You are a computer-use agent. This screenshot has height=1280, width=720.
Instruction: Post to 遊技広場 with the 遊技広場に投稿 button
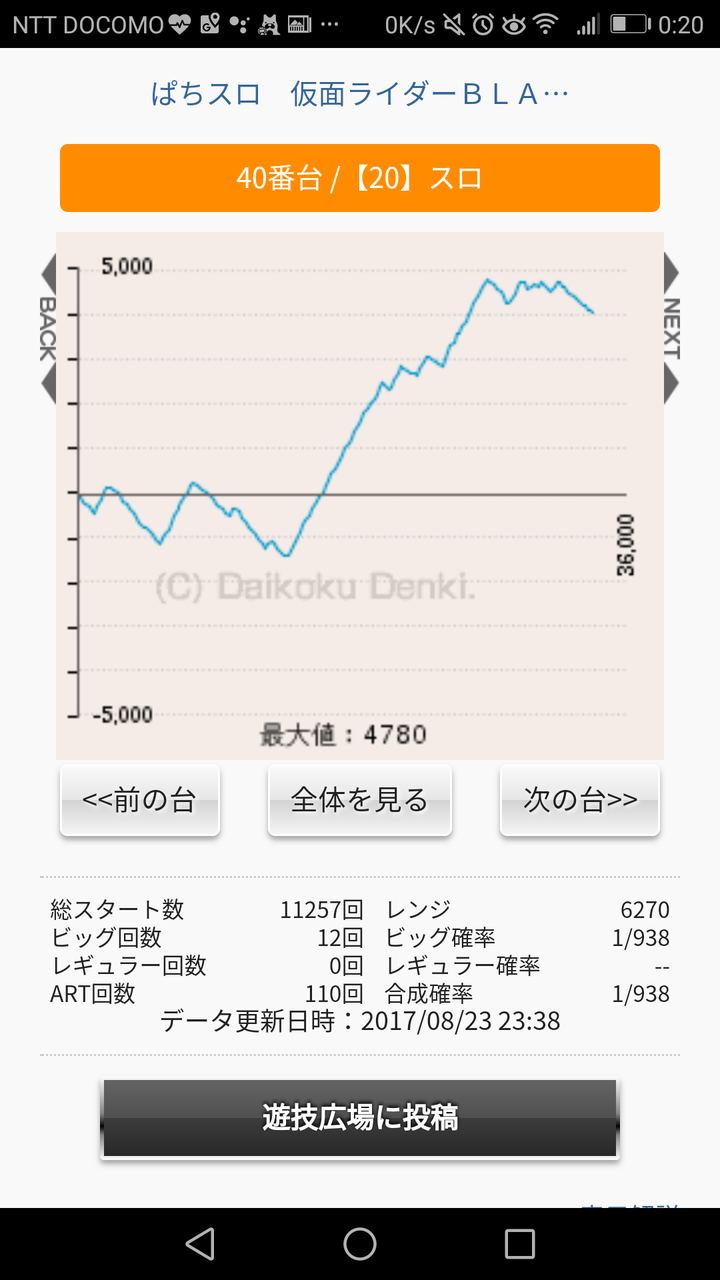click(360, 1118)
